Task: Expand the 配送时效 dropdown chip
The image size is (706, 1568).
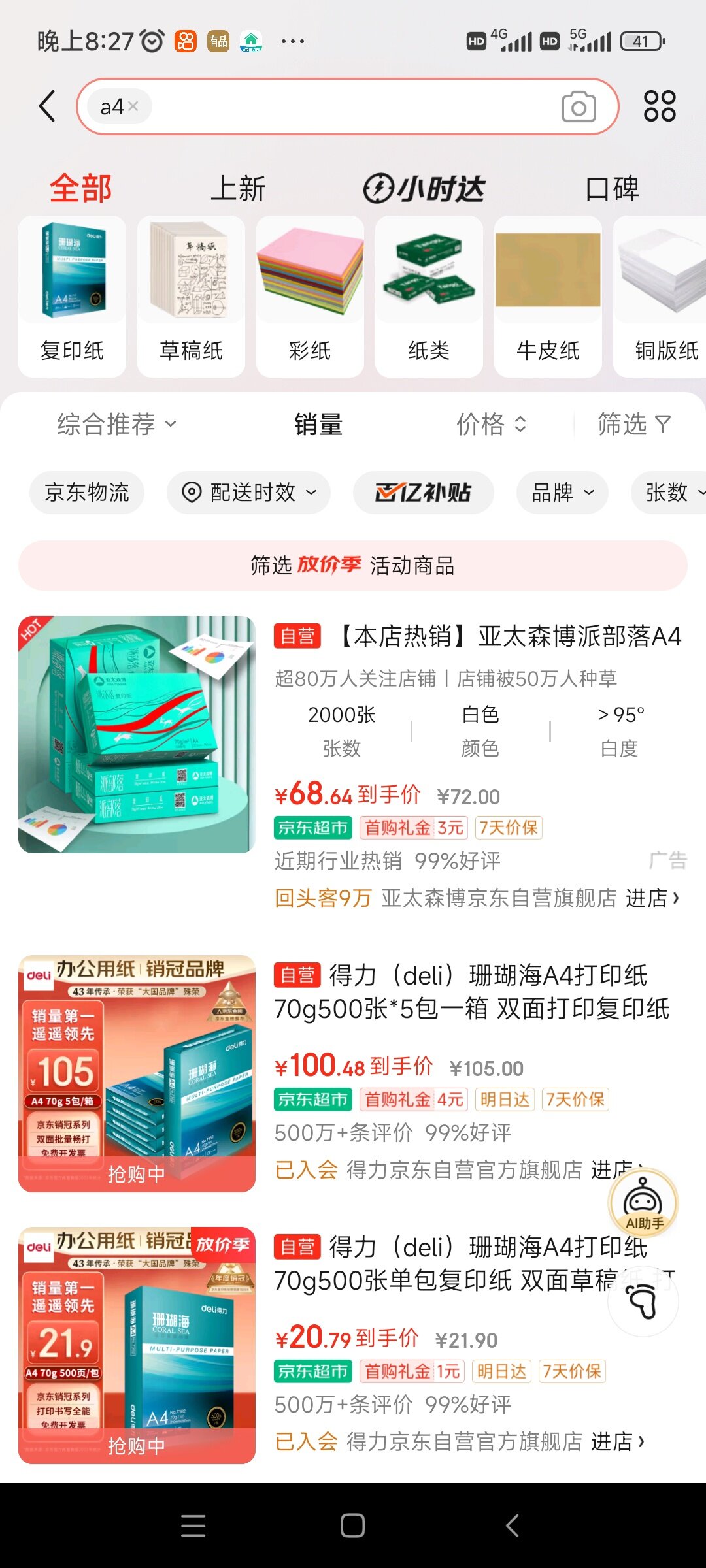Action: pos(248,493)
